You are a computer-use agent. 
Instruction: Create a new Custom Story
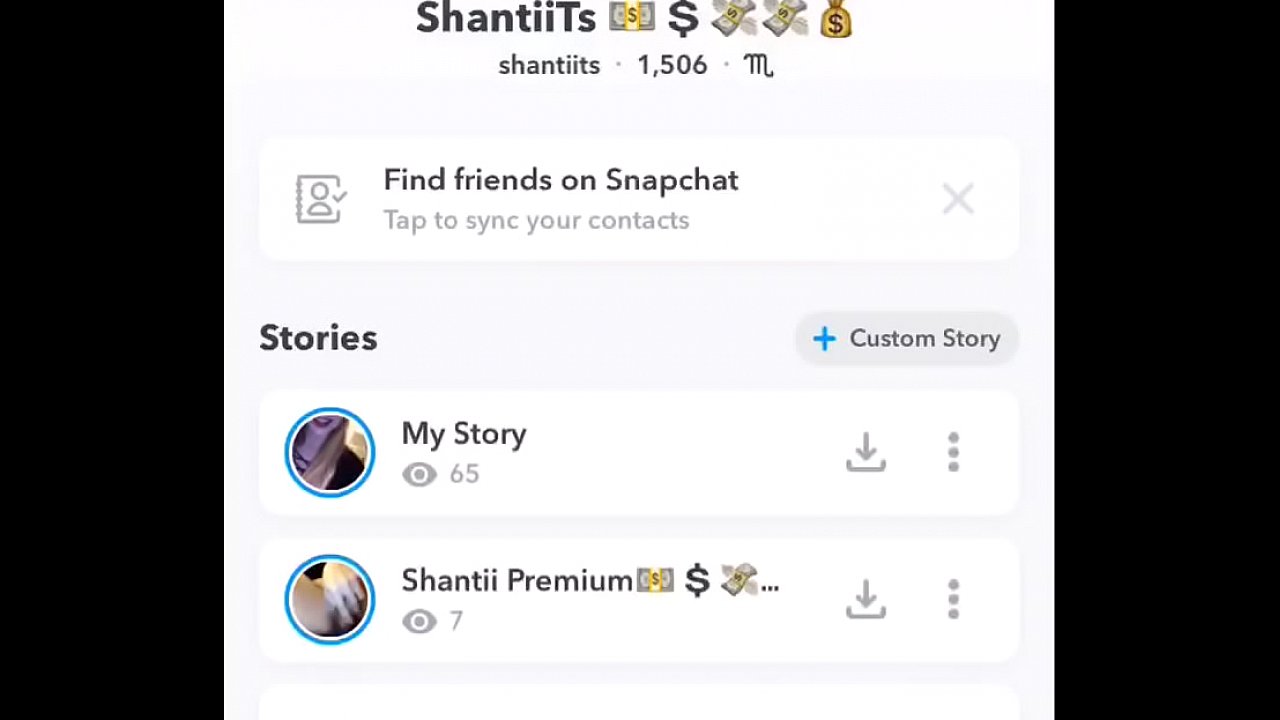click(x=906, y=339)
